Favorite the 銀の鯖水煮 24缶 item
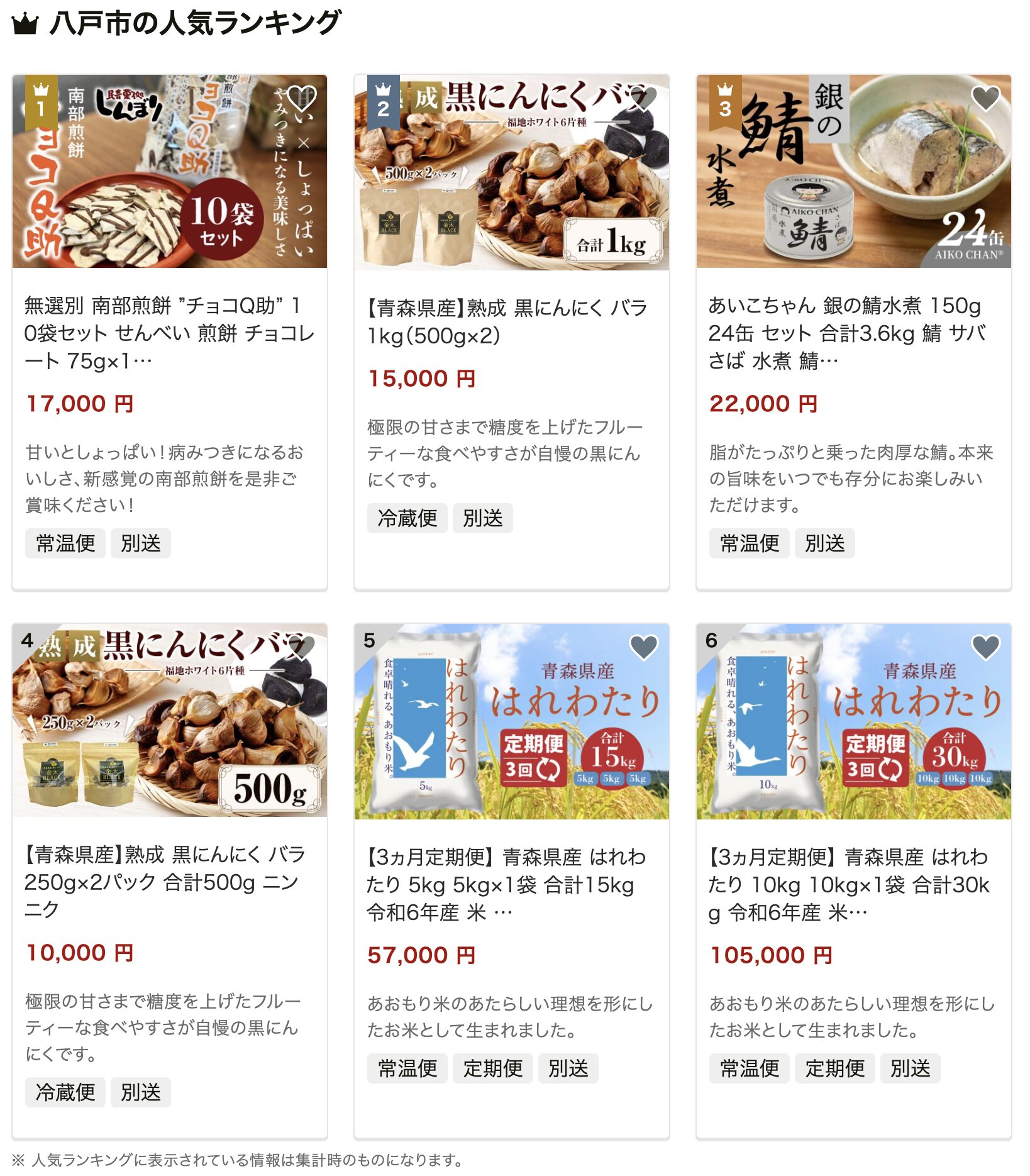1030x1176 pixels. 985,97
